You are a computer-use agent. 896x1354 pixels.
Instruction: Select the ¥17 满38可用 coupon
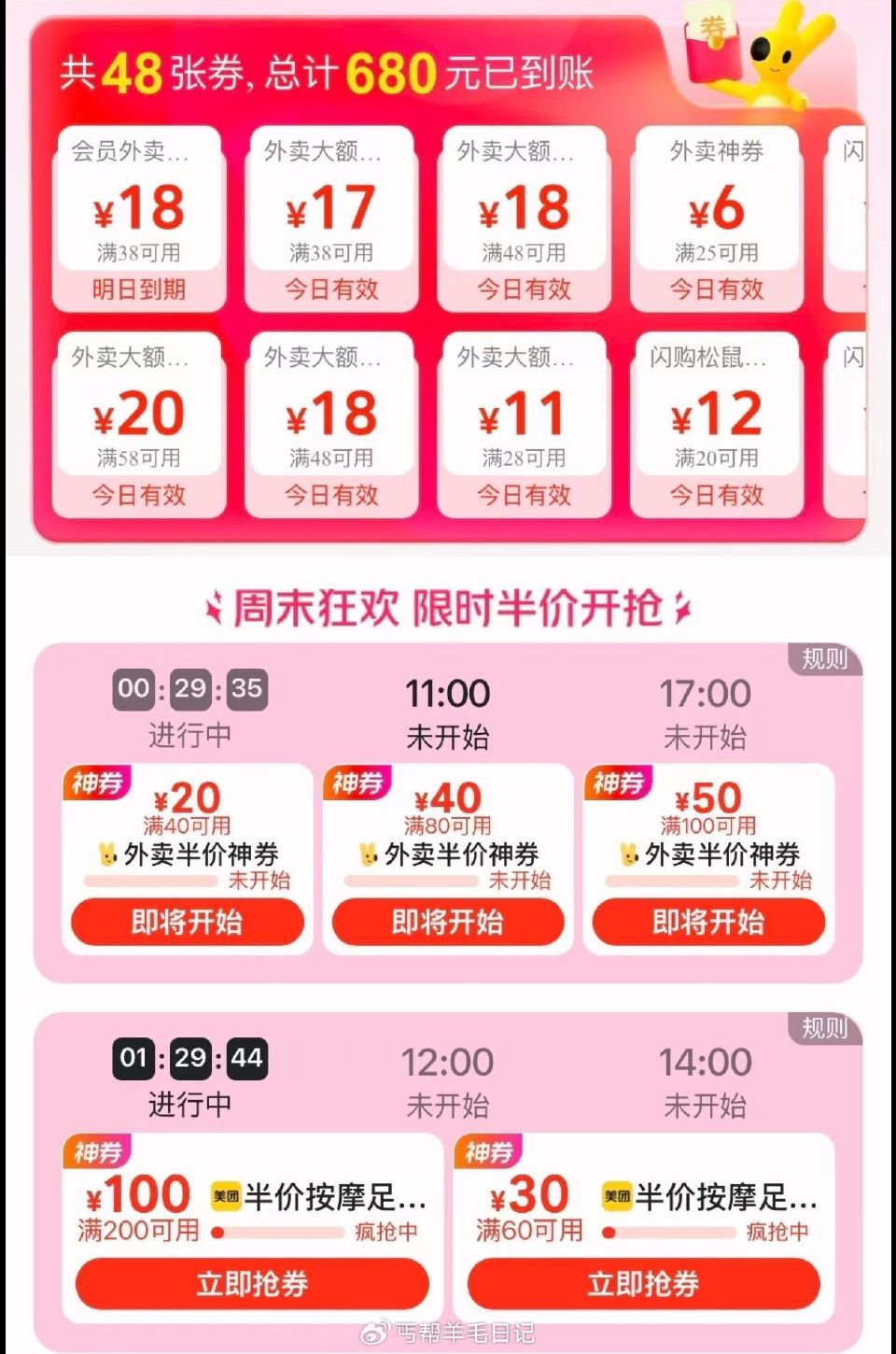[x=331, y=219]
